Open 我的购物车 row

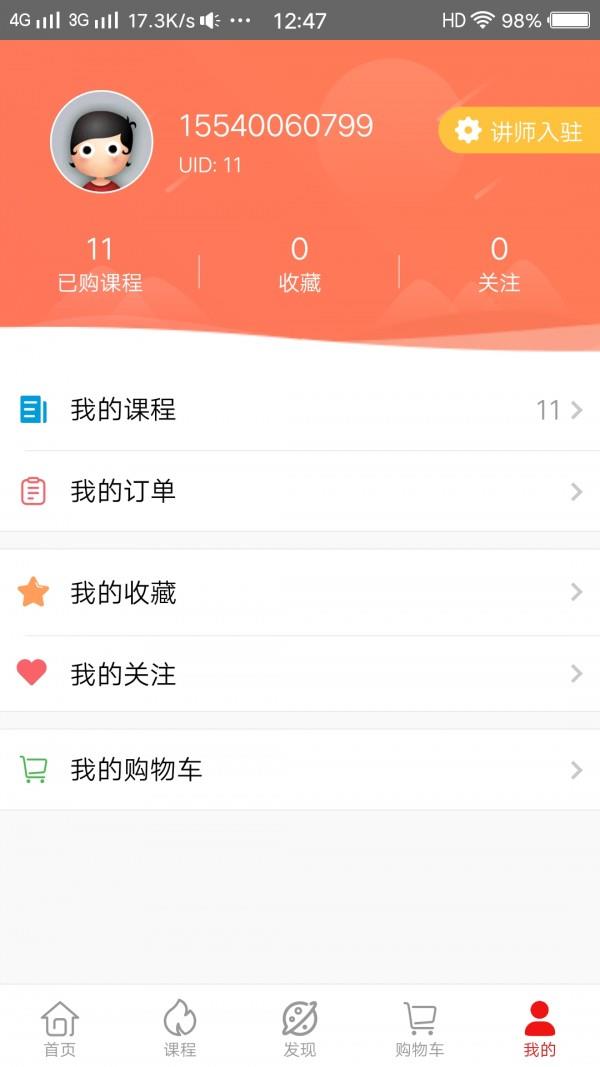point(300,770)
